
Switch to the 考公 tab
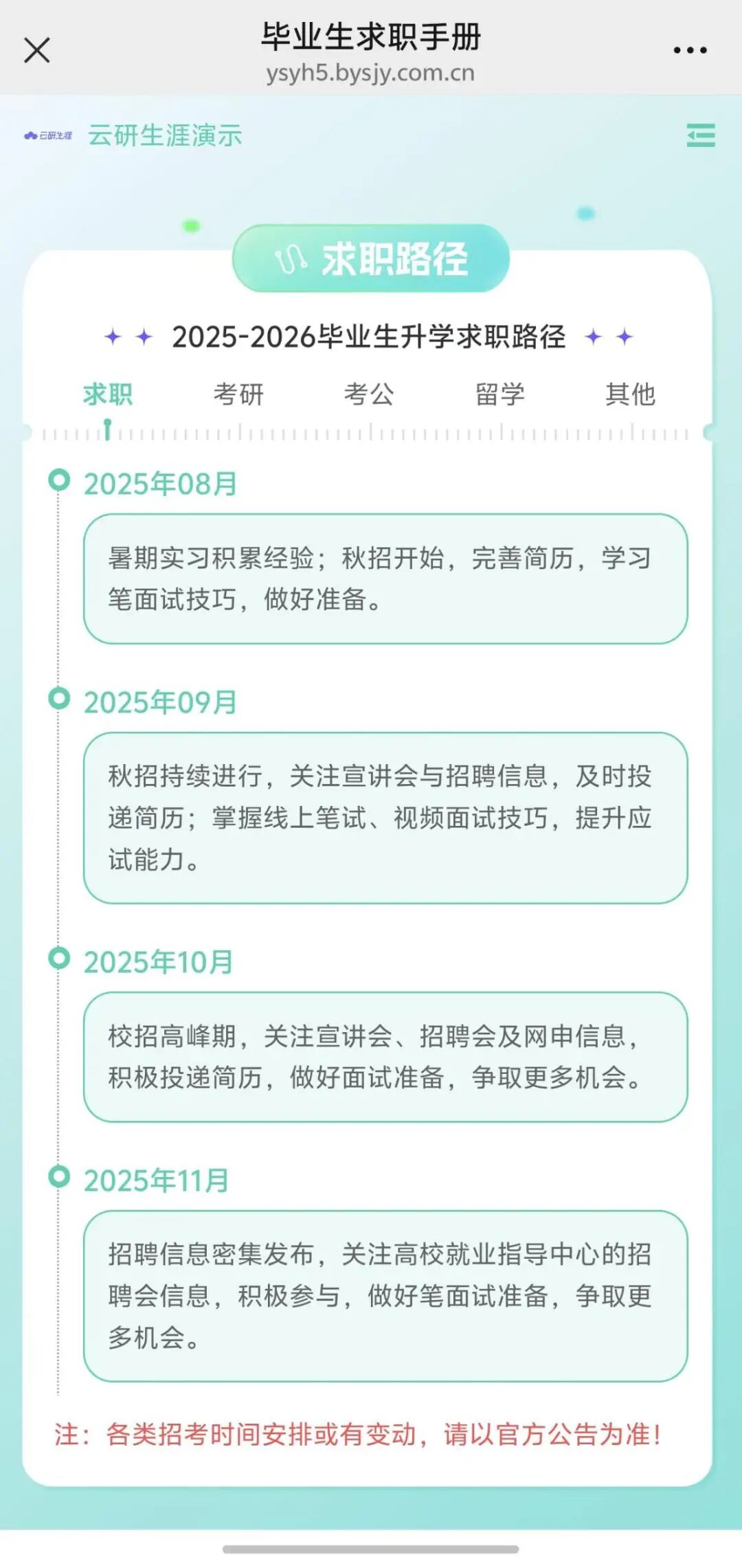[369, 394]
